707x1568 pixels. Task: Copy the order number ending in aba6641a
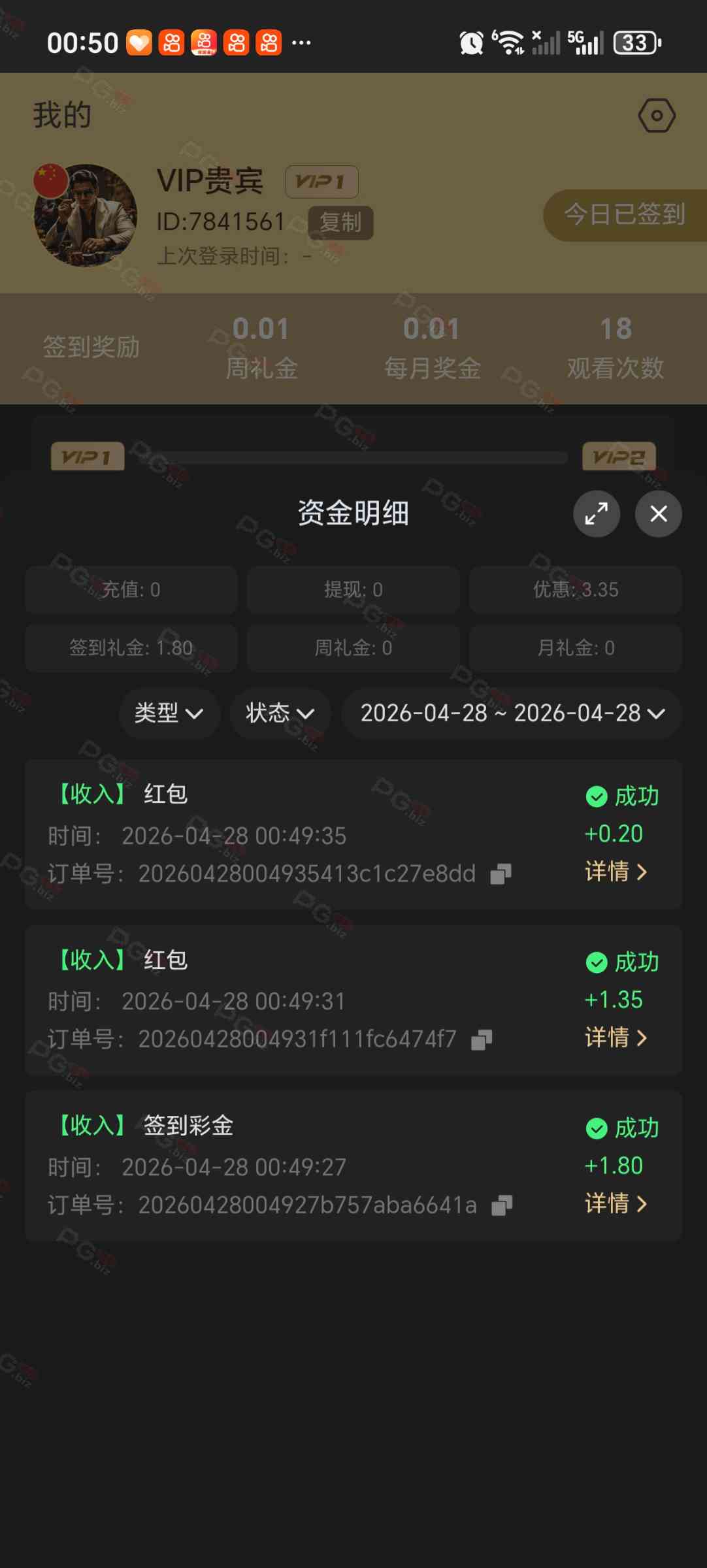502,1205
